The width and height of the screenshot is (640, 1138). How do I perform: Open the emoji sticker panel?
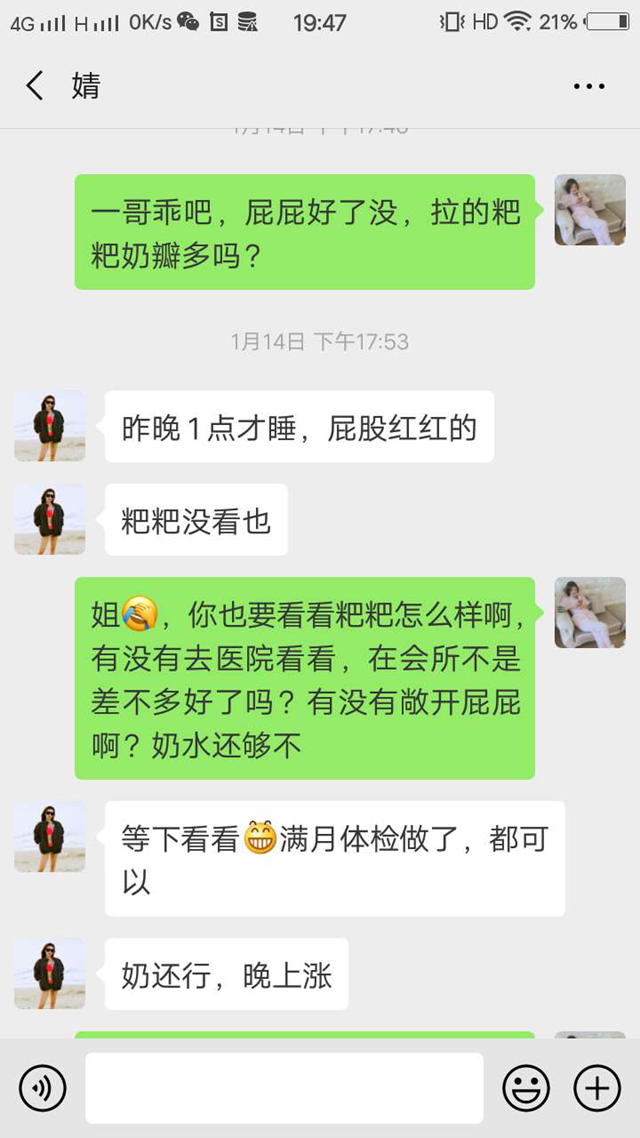tap(525, 1088)
